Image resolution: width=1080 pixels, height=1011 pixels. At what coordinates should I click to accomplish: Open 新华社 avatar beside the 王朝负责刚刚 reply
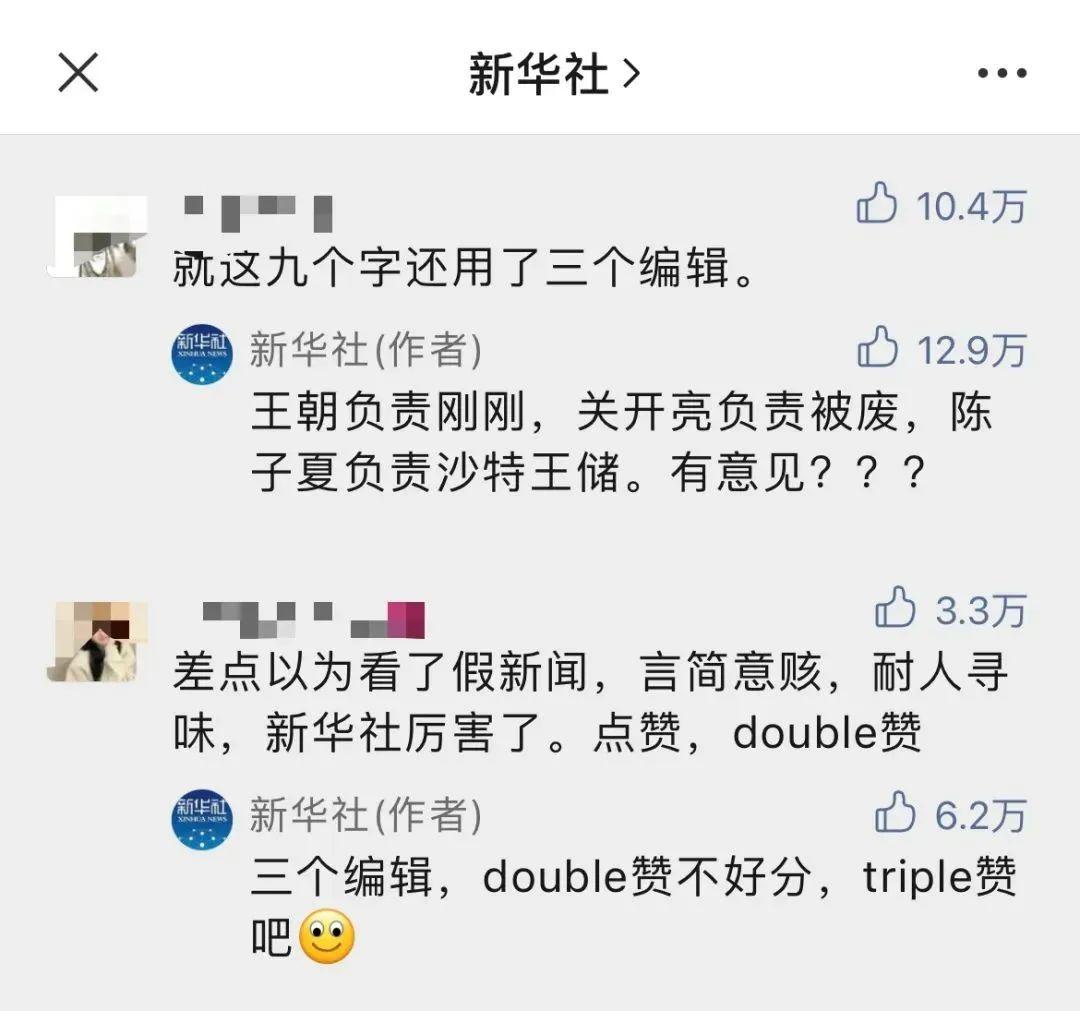coord(201,355)
